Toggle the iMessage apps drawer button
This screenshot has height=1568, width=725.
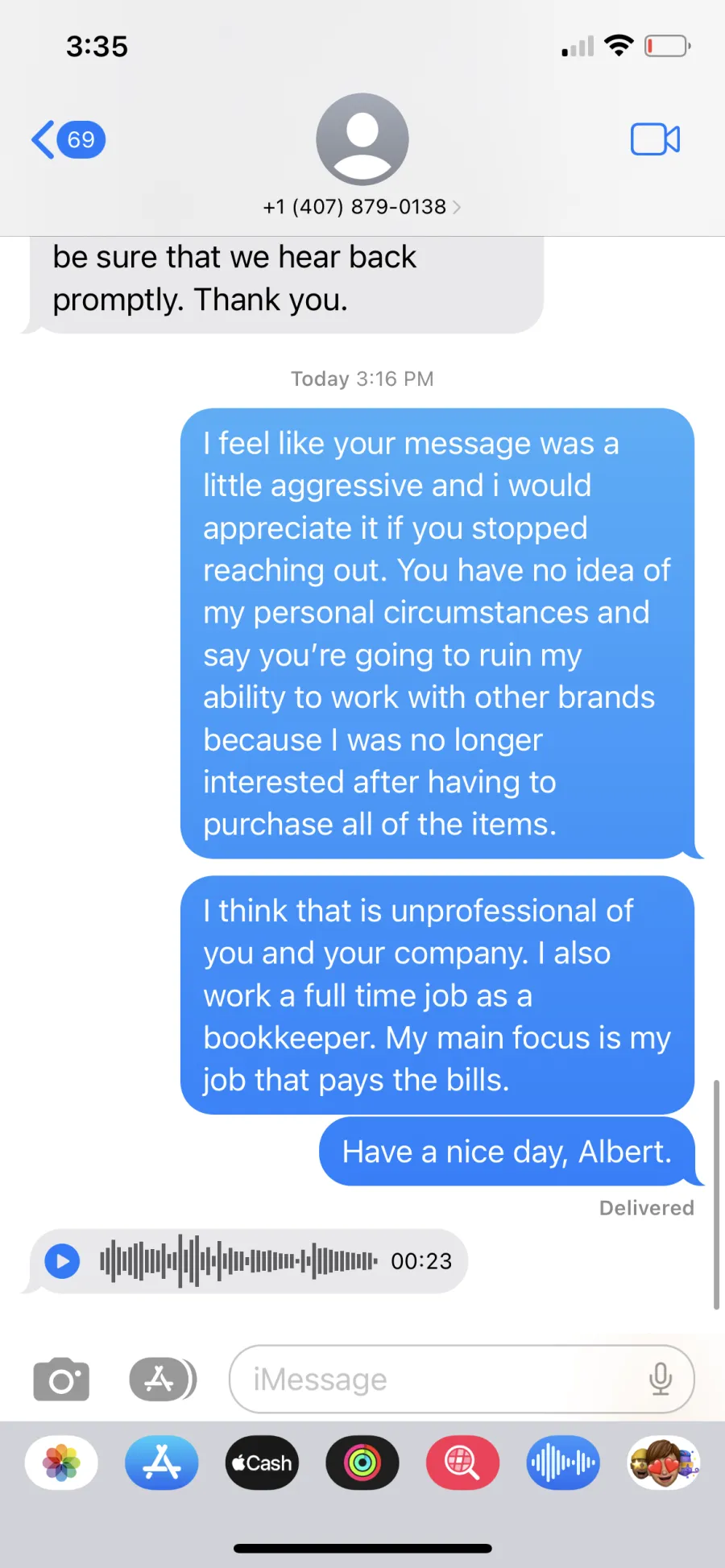163,1380
